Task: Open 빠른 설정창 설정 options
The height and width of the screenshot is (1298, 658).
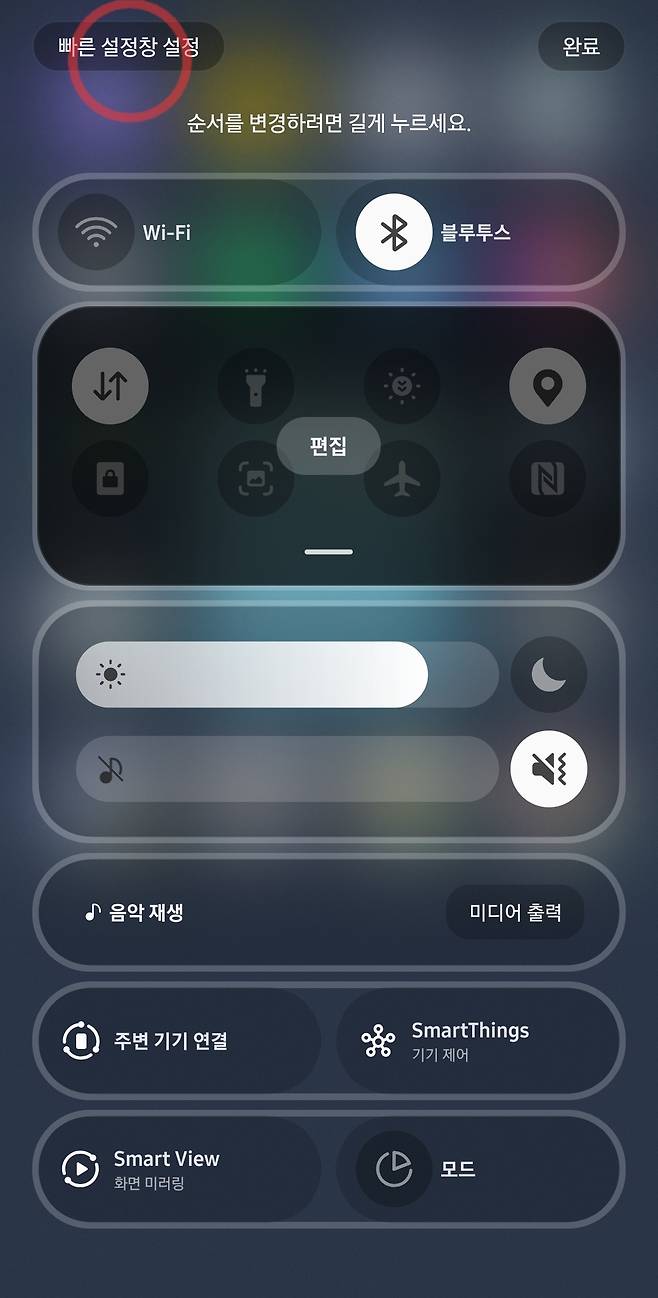Action: coord(128,47)
